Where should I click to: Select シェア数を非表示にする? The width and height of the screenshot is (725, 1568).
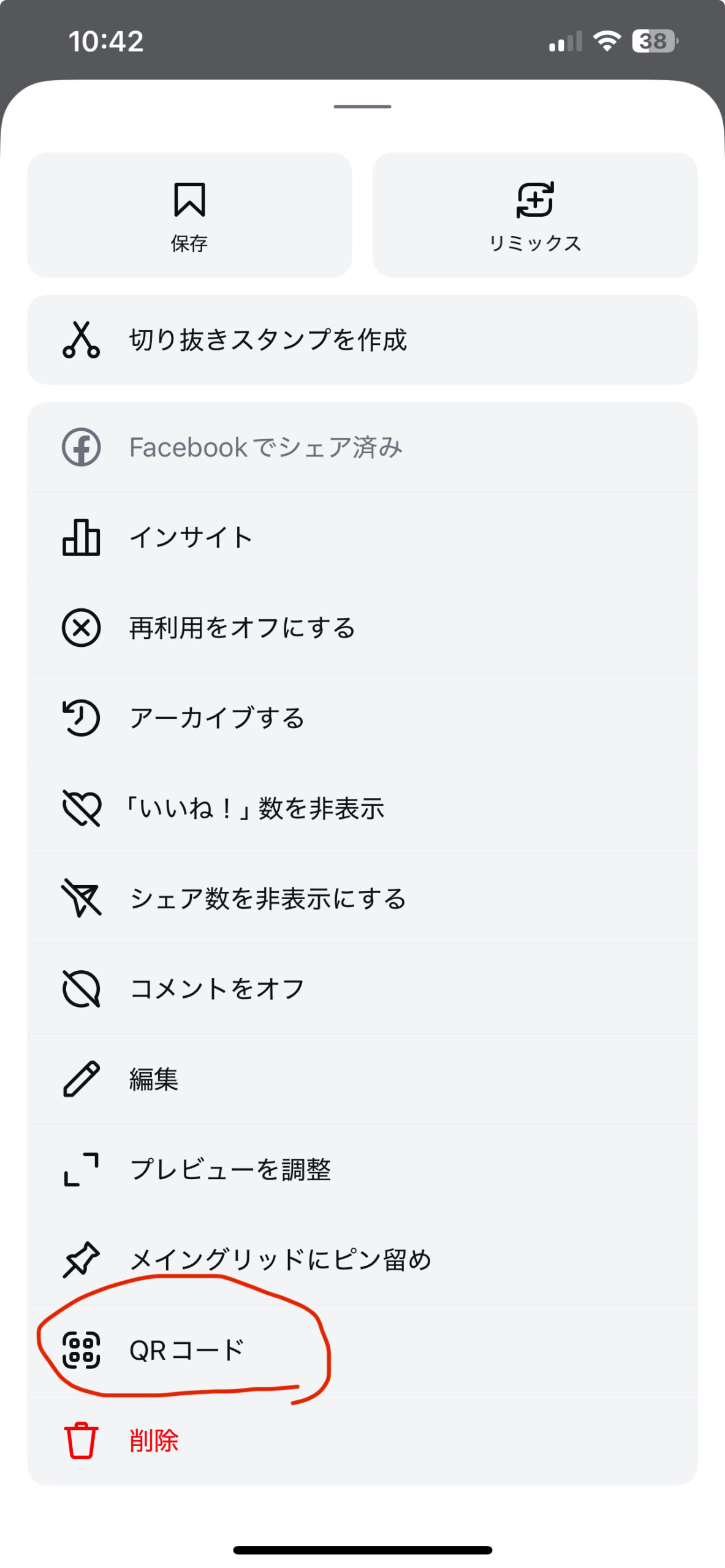[x=362, y=899]
